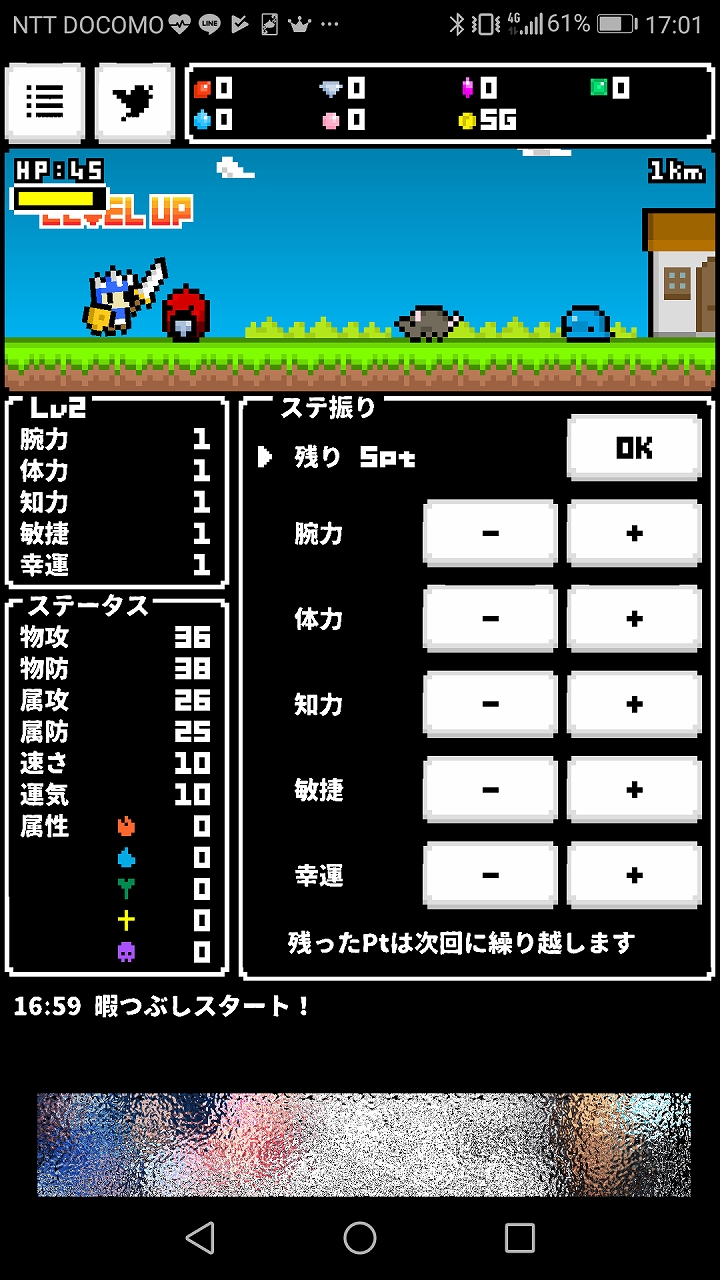Return to the home screen
Screen dimensions: 720x1280
pyautogui.click(x=360, y=1238)
